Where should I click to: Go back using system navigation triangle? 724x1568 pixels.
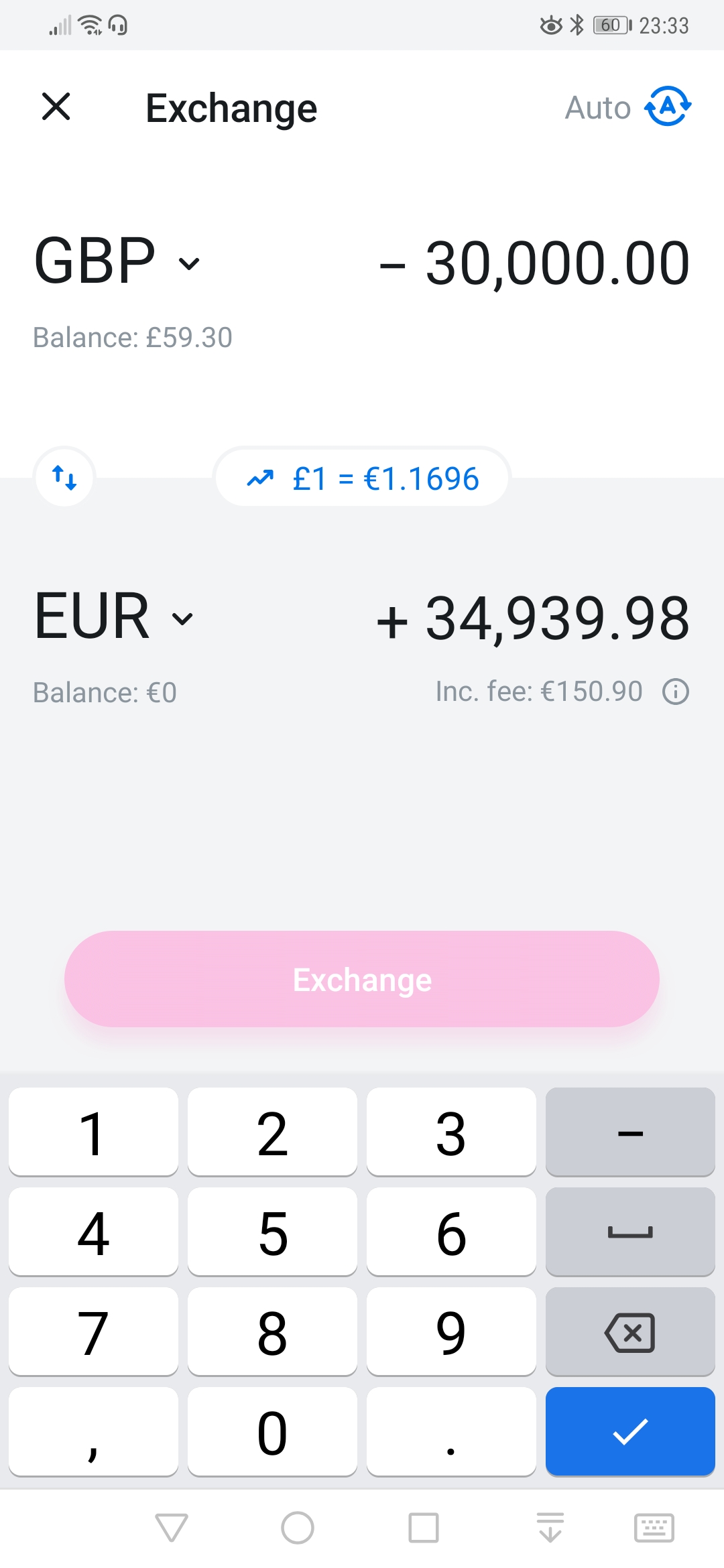tap(172, 1528)
